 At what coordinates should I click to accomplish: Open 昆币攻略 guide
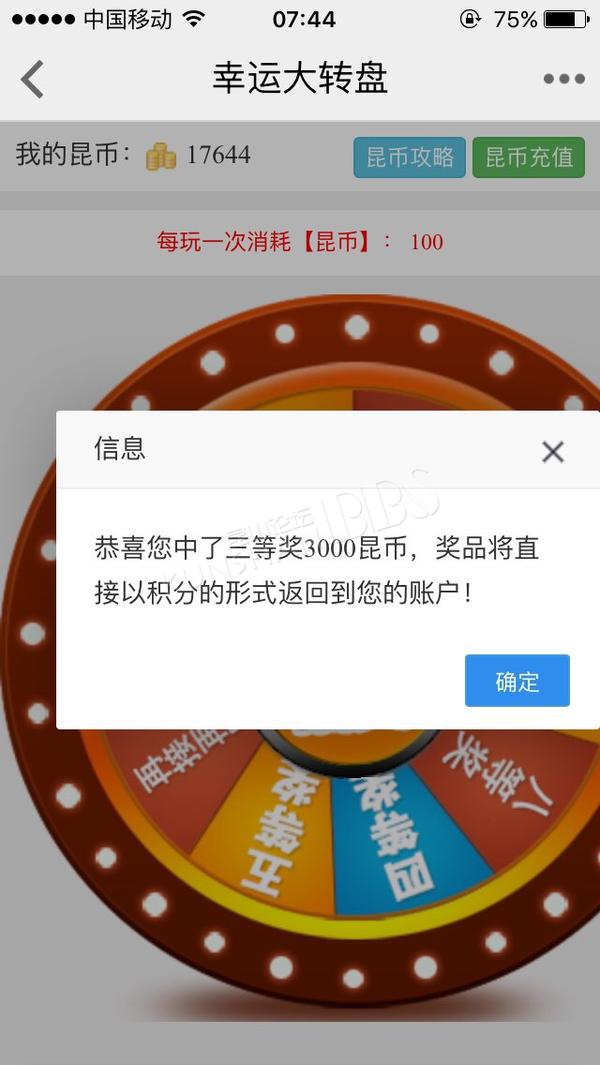(x=410, y=158)
